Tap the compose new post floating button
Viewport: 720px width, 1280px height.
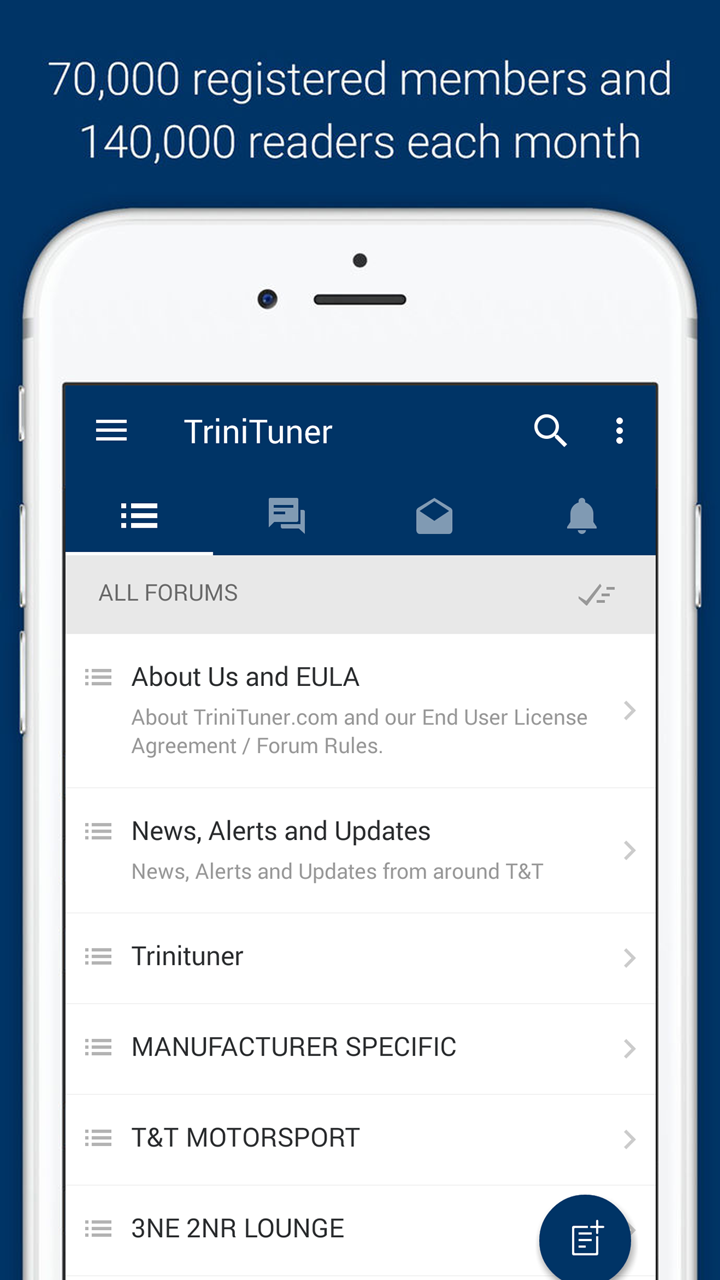tap(586, 1238)
